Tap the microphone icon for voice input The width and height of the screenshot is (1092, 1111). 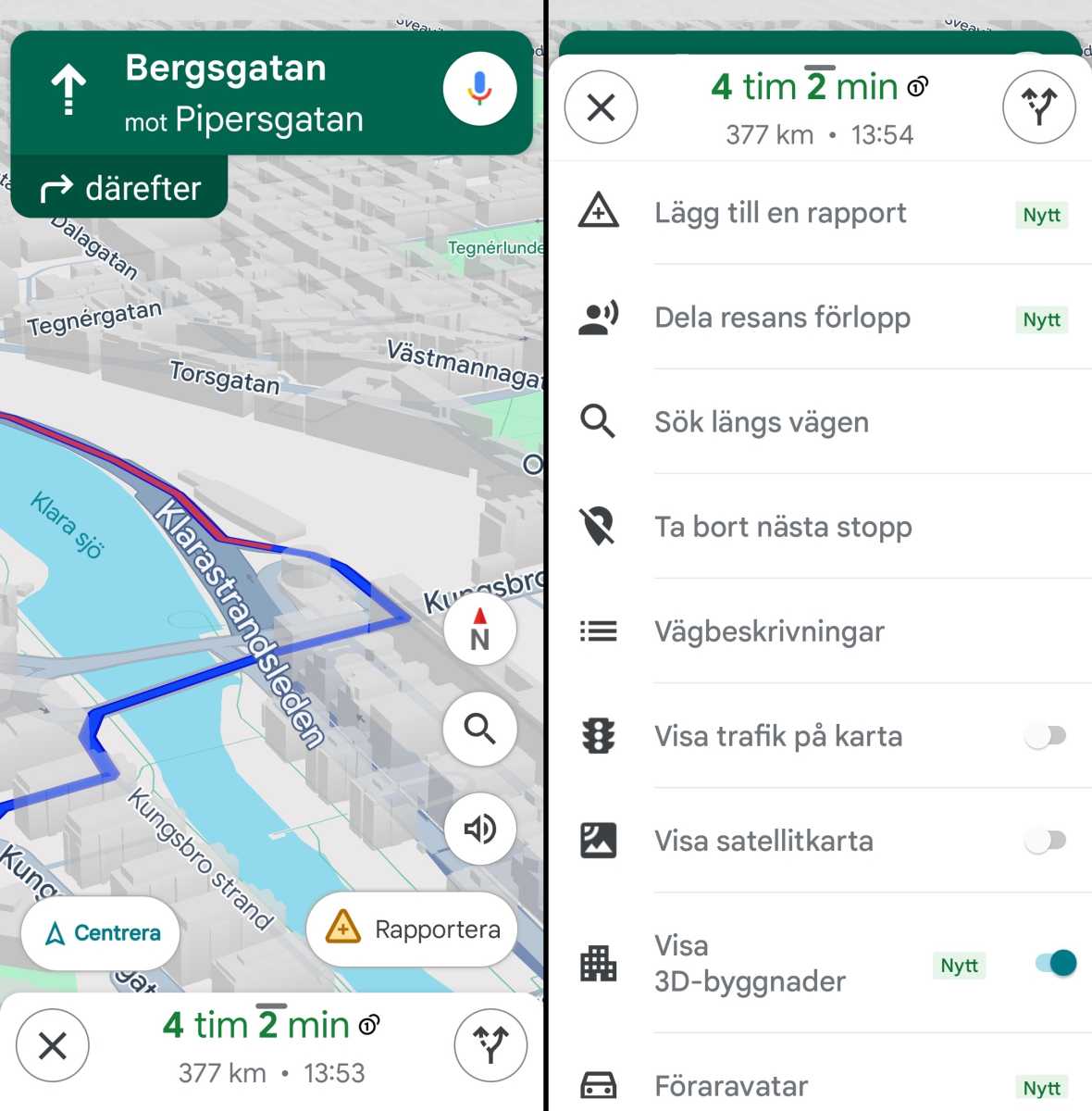(x=479, y=87)
